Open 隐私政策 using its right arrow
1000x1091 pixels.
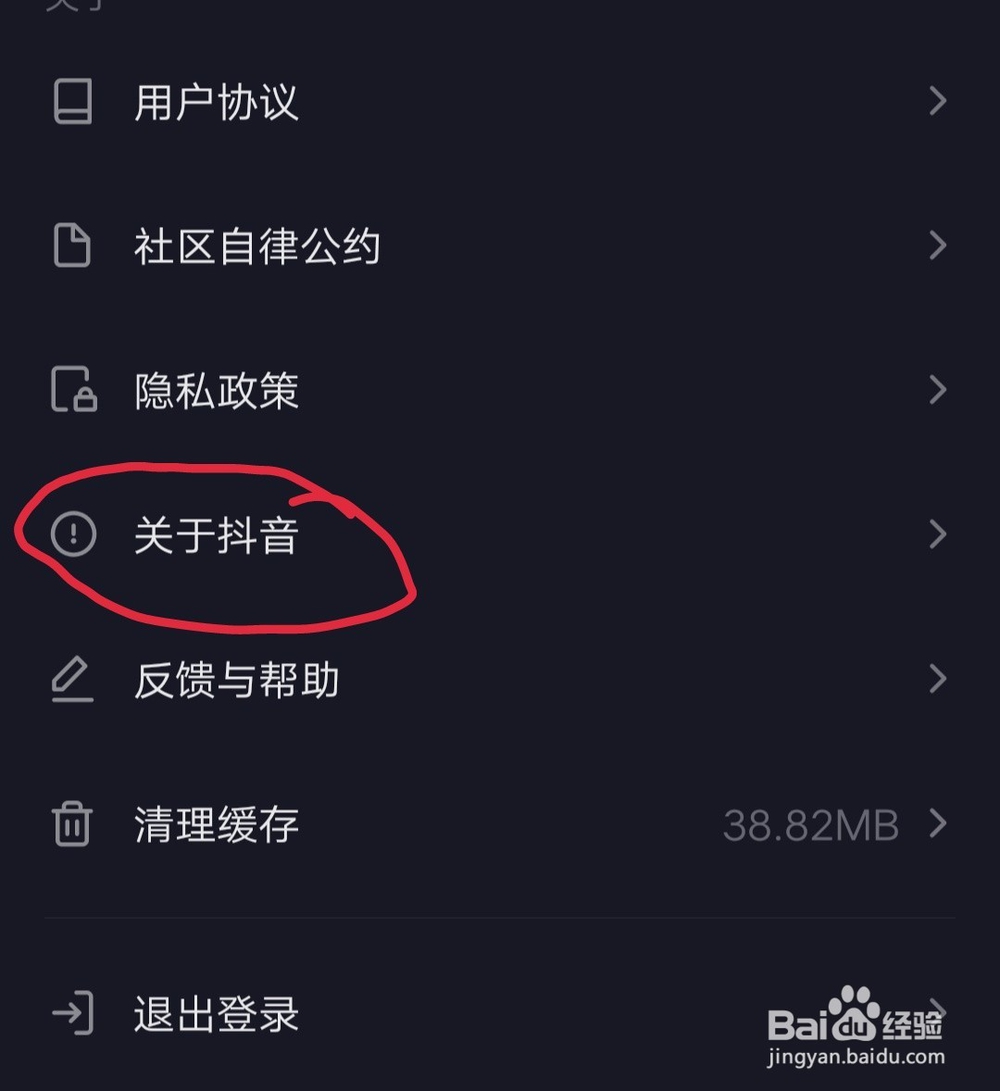pyautogui.click(x=938, y=390)
